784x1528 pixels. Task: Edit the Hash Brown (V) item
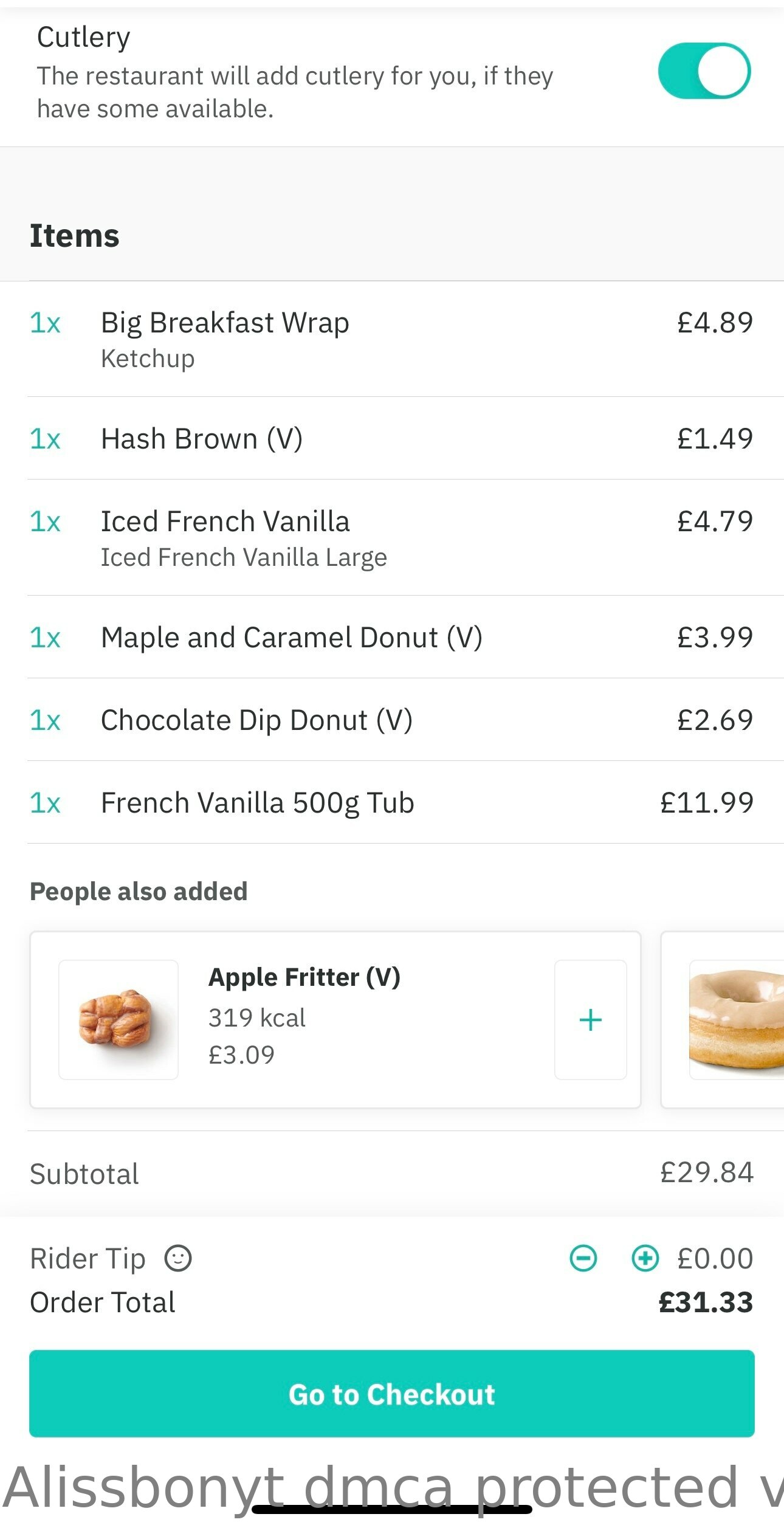tap(392, 439)
